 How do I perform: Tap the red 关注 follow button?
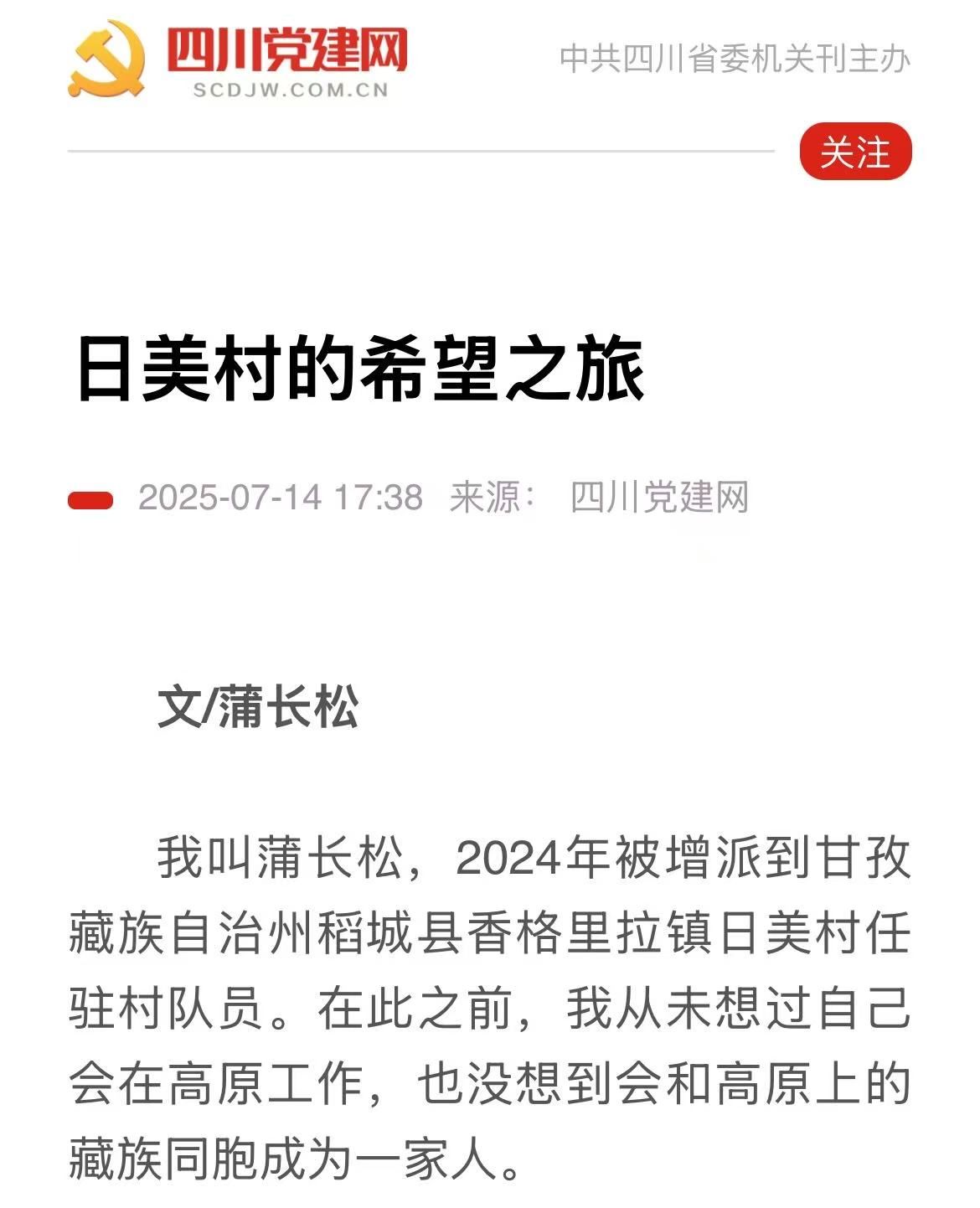coord(854,152)
